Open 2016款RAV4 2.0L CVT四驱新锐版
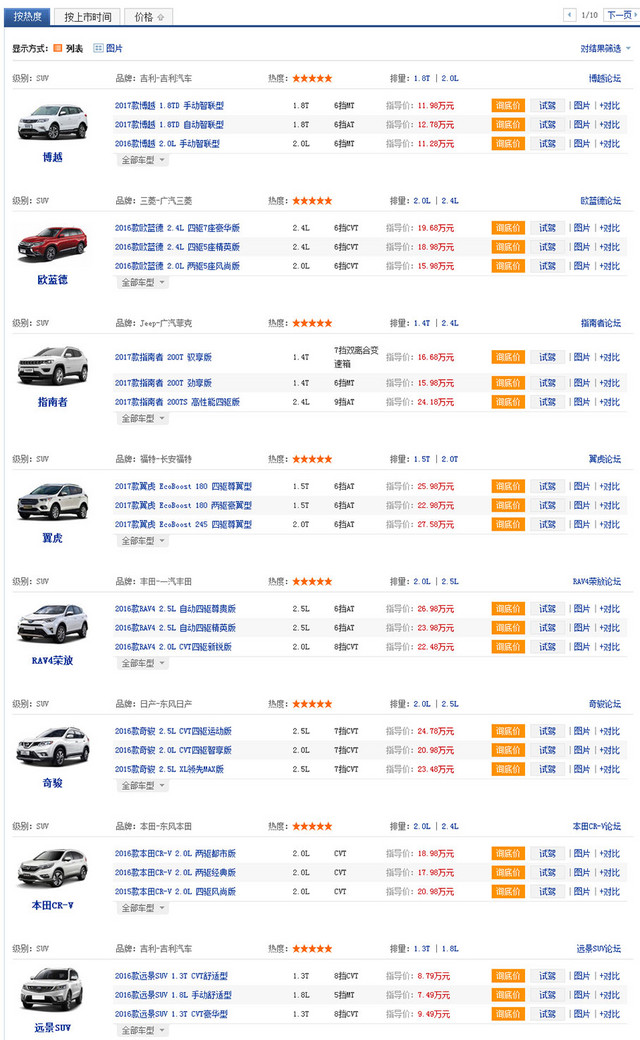This screenshot has height=1040, width=640. (173, 647)
